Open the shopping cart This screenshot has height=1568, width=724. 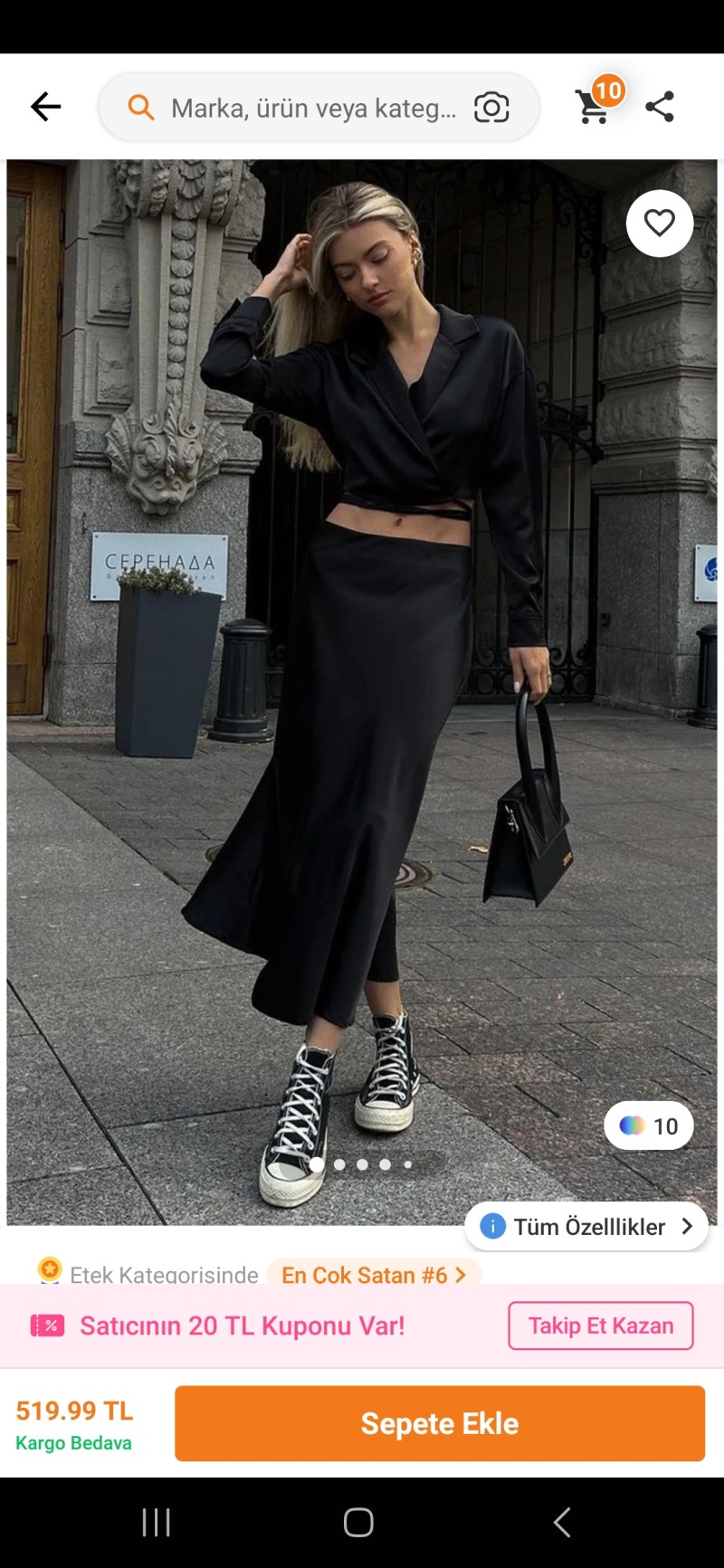click(x=595, y=105)
